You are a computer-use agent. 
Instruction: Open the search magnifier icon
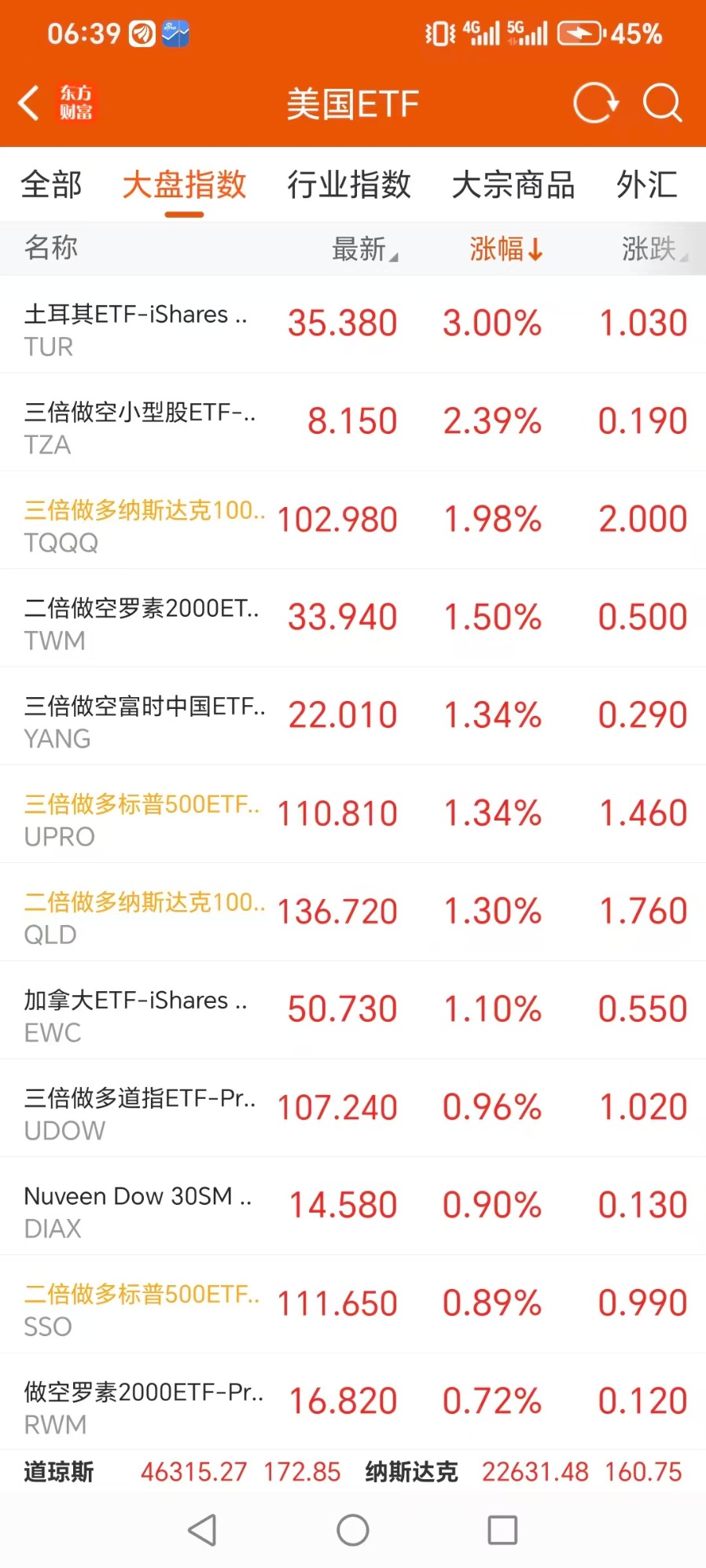pyautogui.click(x=662, y=103)
